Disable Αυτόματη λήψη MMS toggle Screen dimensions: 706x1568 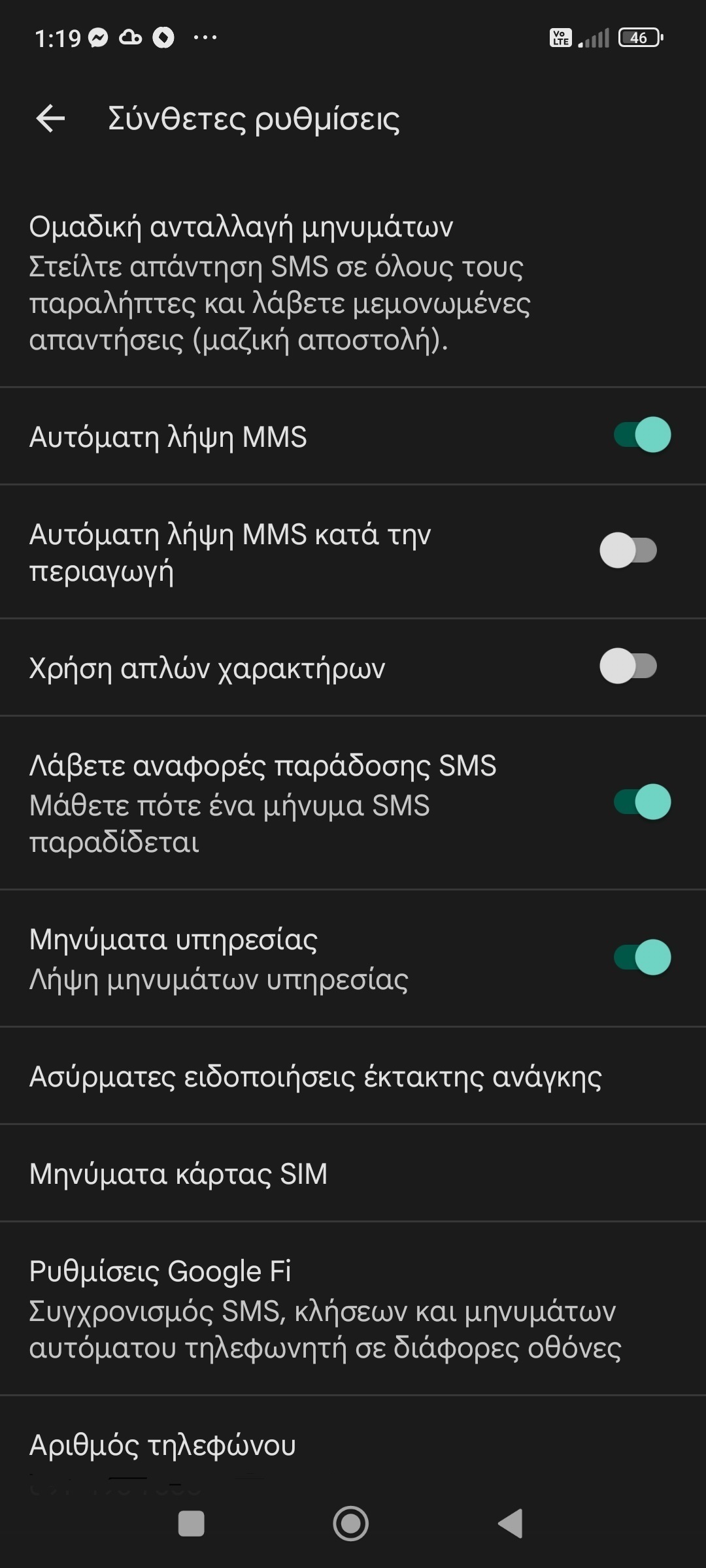point(642,435)
